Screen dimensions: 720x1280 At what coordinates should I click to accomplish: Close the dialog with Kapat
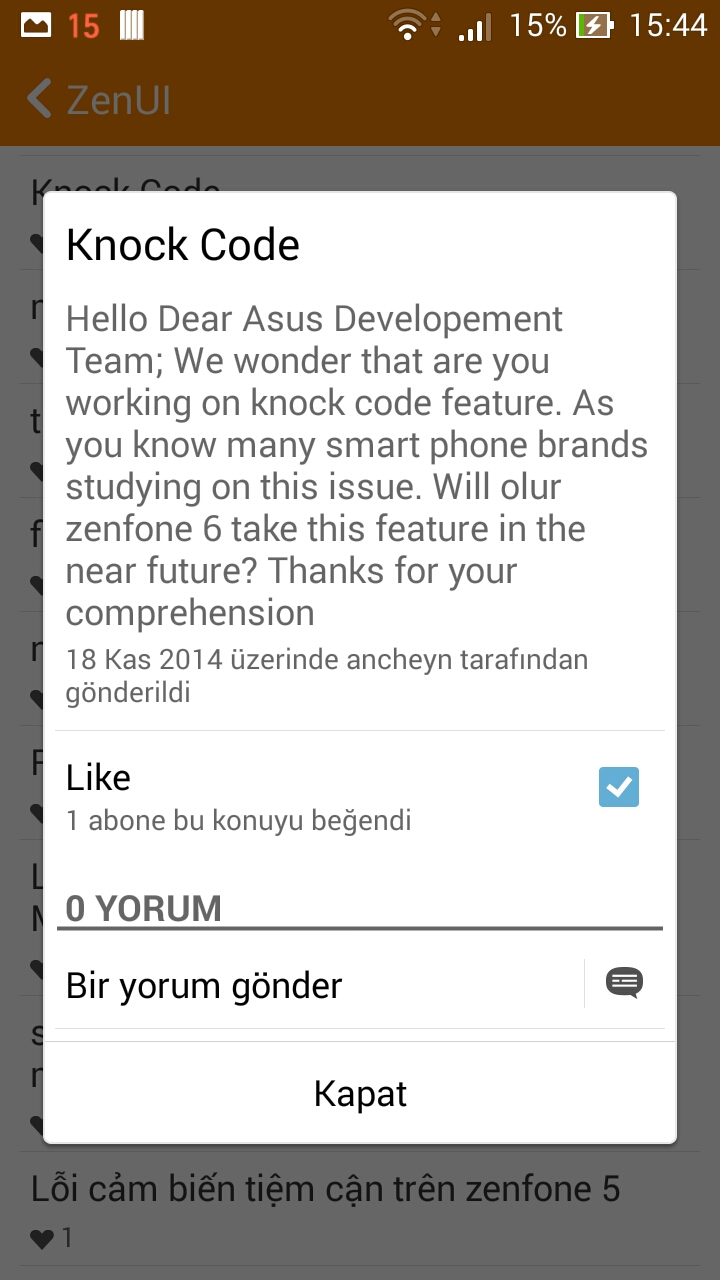(x=360, y=1093)
